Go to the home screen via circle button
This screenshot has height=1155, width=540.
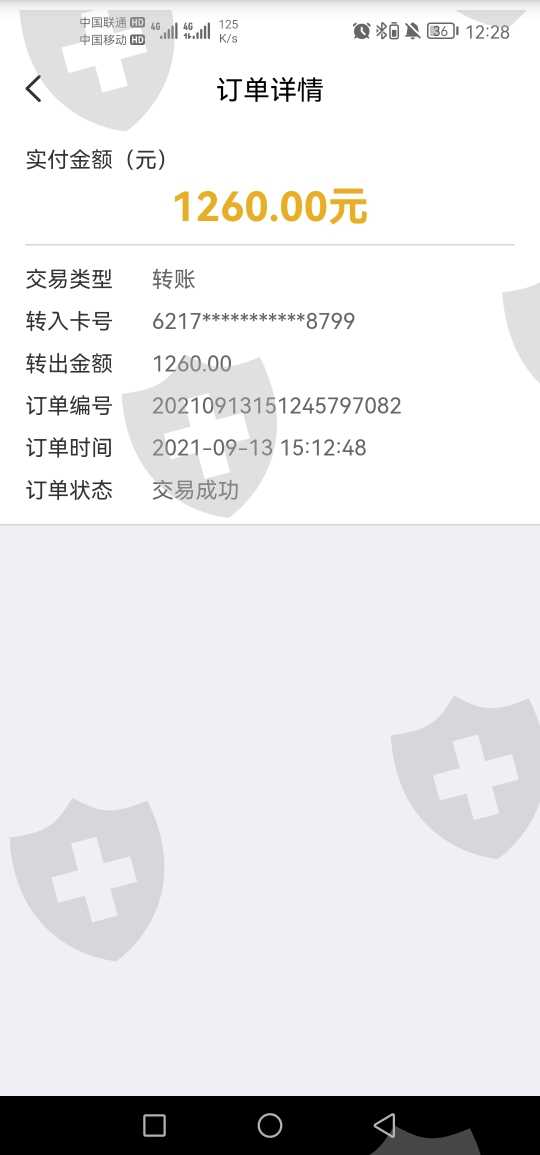pos(270,1125)
